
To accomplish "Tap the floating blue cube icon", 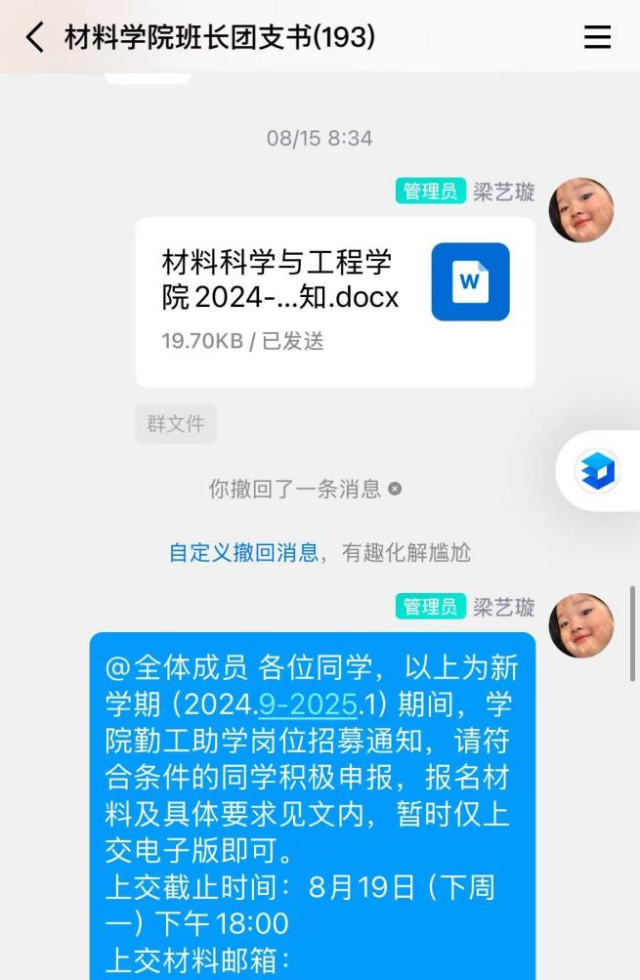I will coord(598,471).
